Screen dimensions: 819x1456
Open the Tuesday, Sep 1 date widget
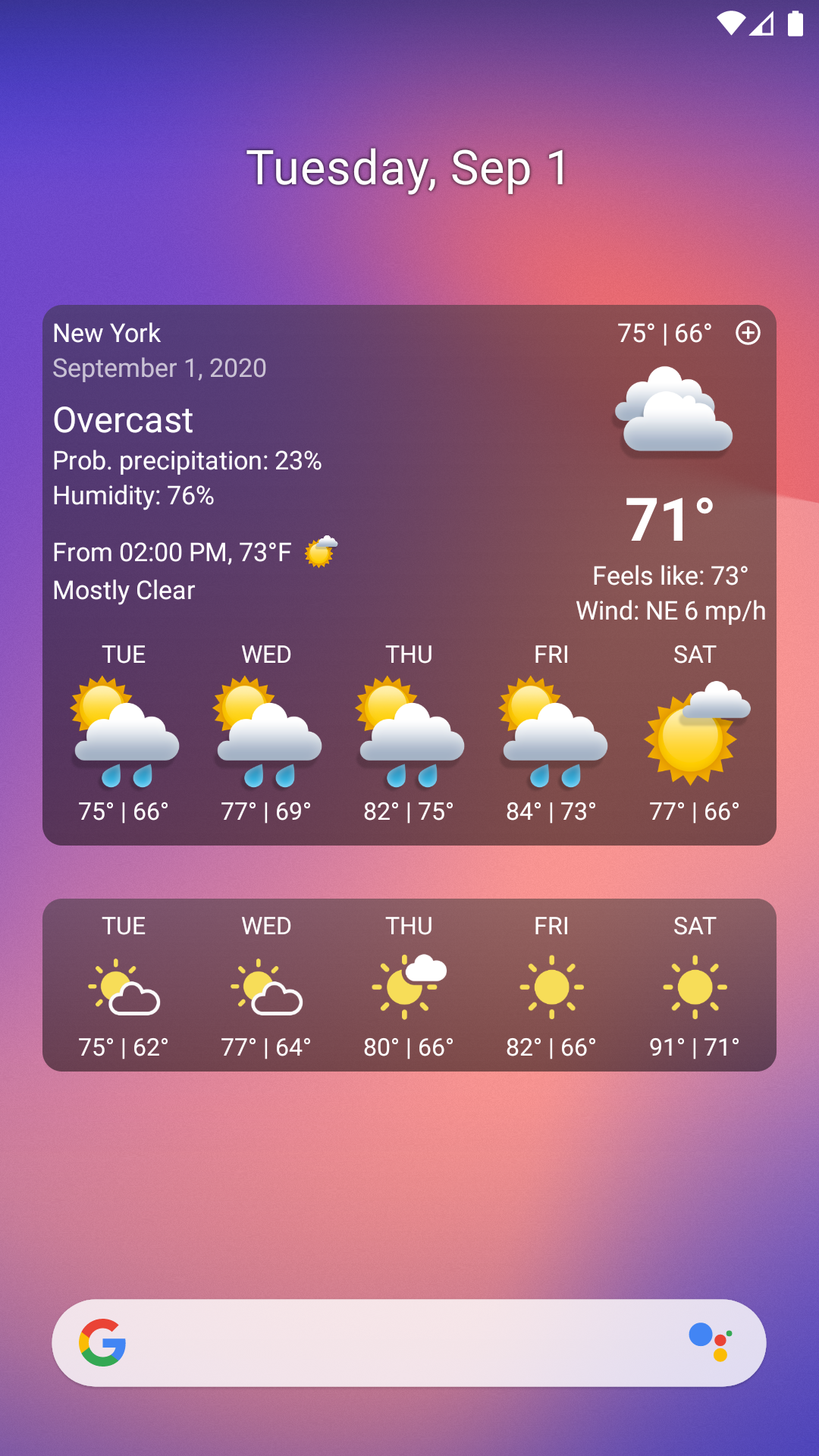[x=408, y=168]
